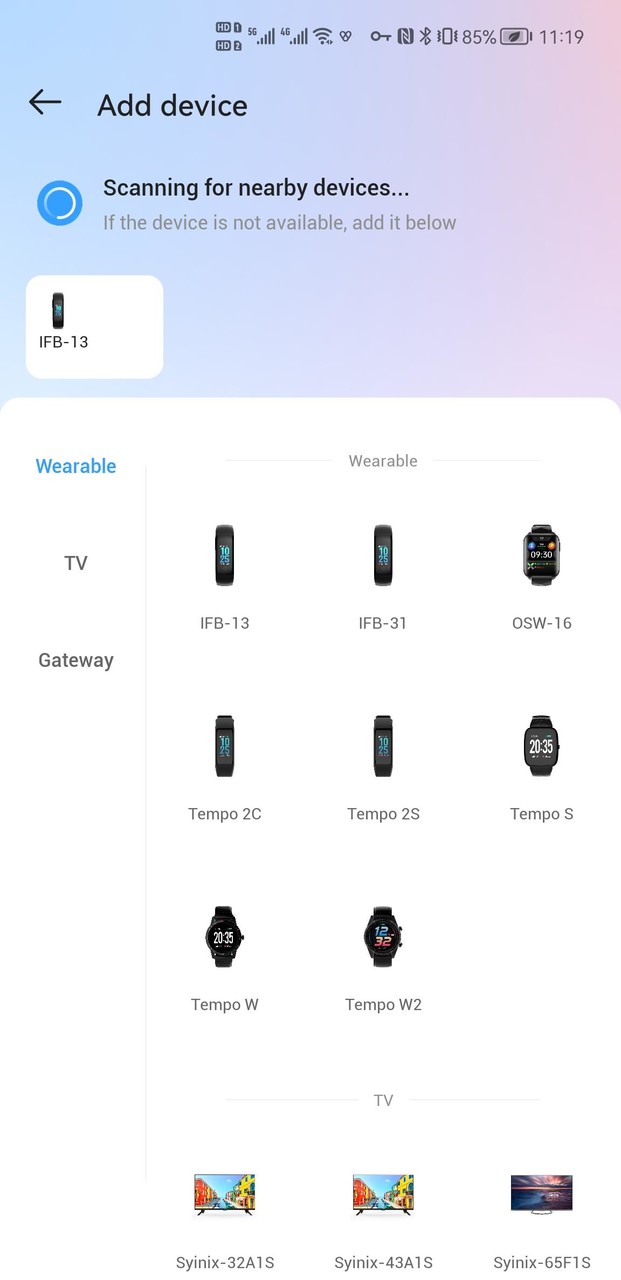Pick the Tempo 2C band
This screenshot has height=1280, width=621.
coord(225,764)
